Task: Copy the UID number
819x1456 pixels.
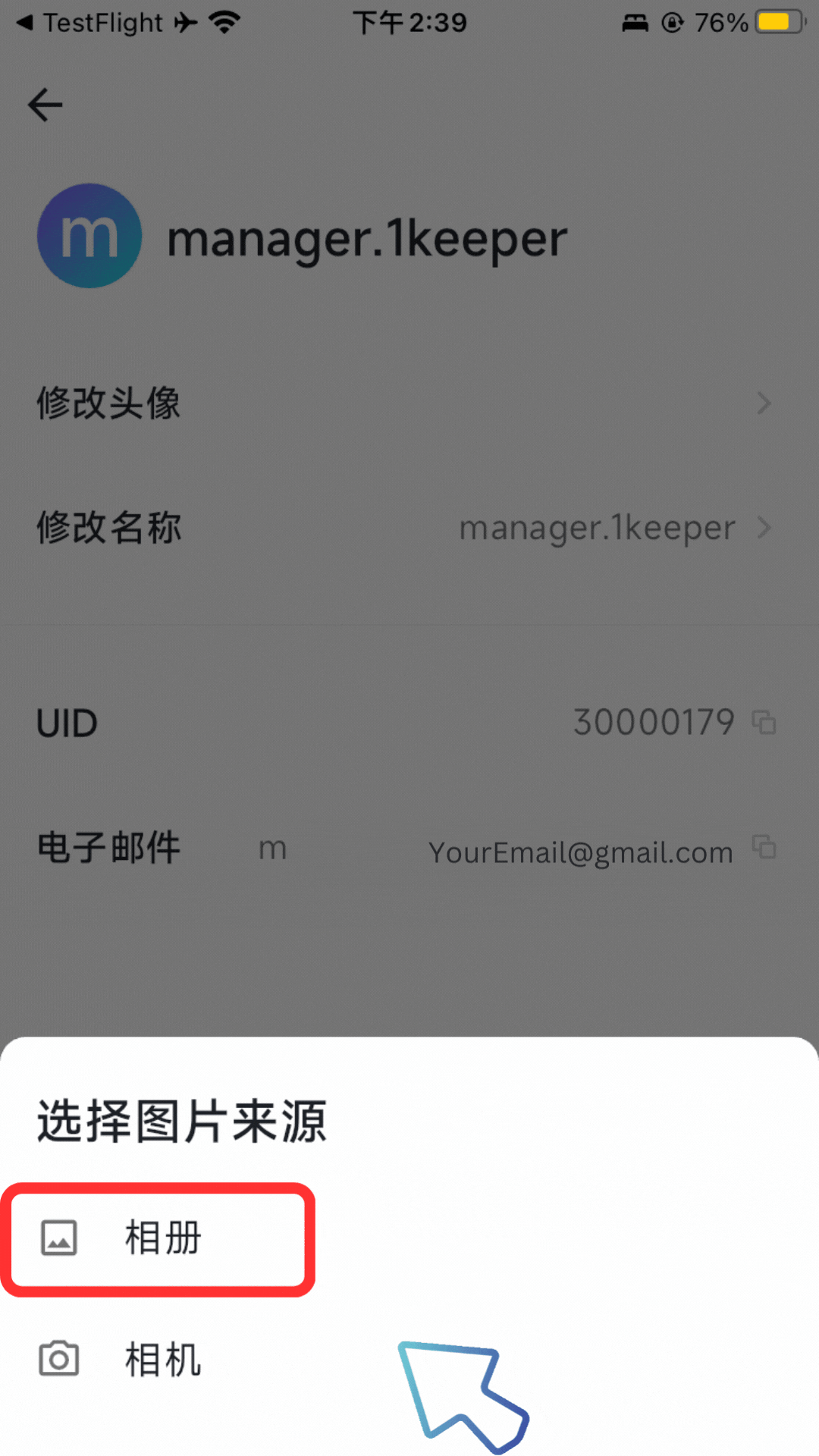Action: pos(764,722)
